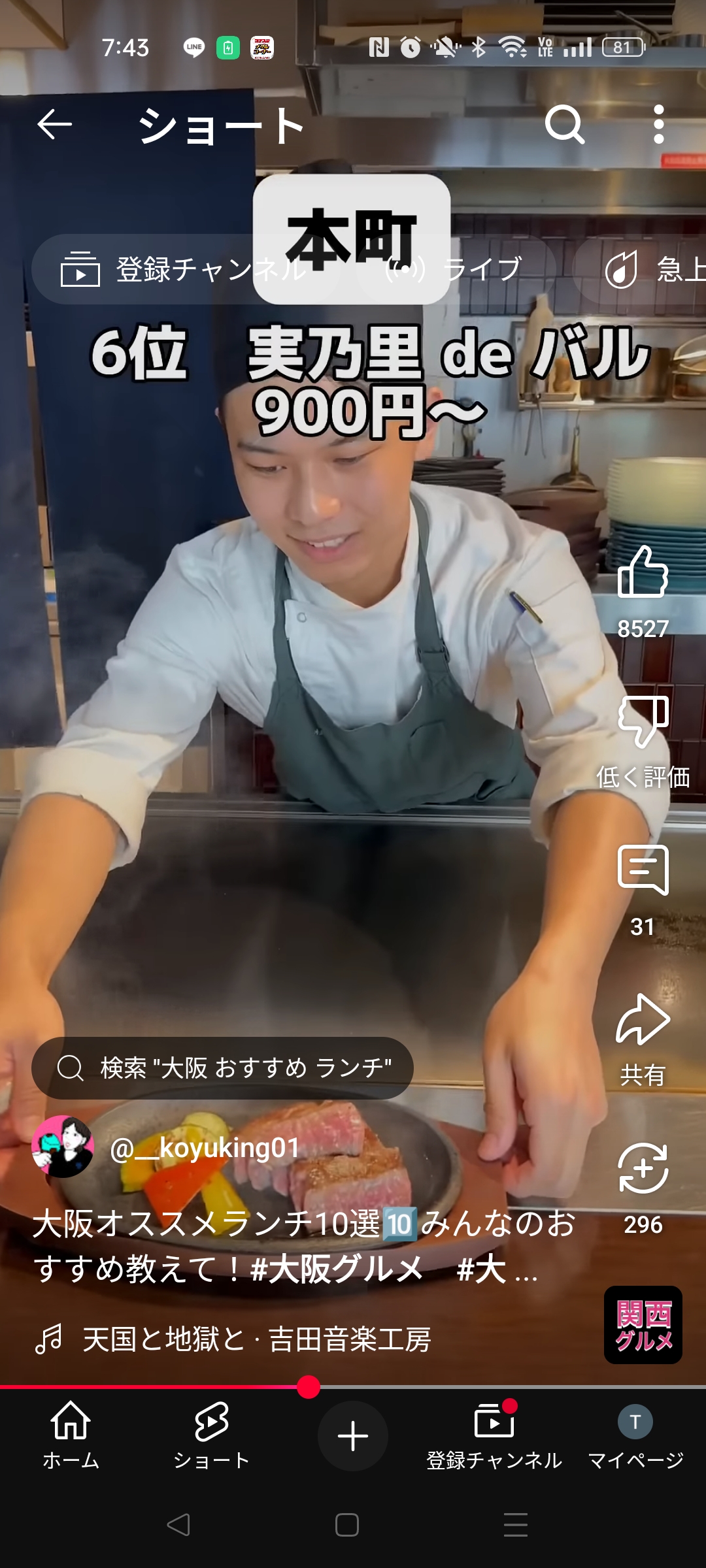The width and height of the screenshot is (706, 1568).
Task: Search for 大阪 おすすめ ランチ suggestion
Action: point(222,1068)
